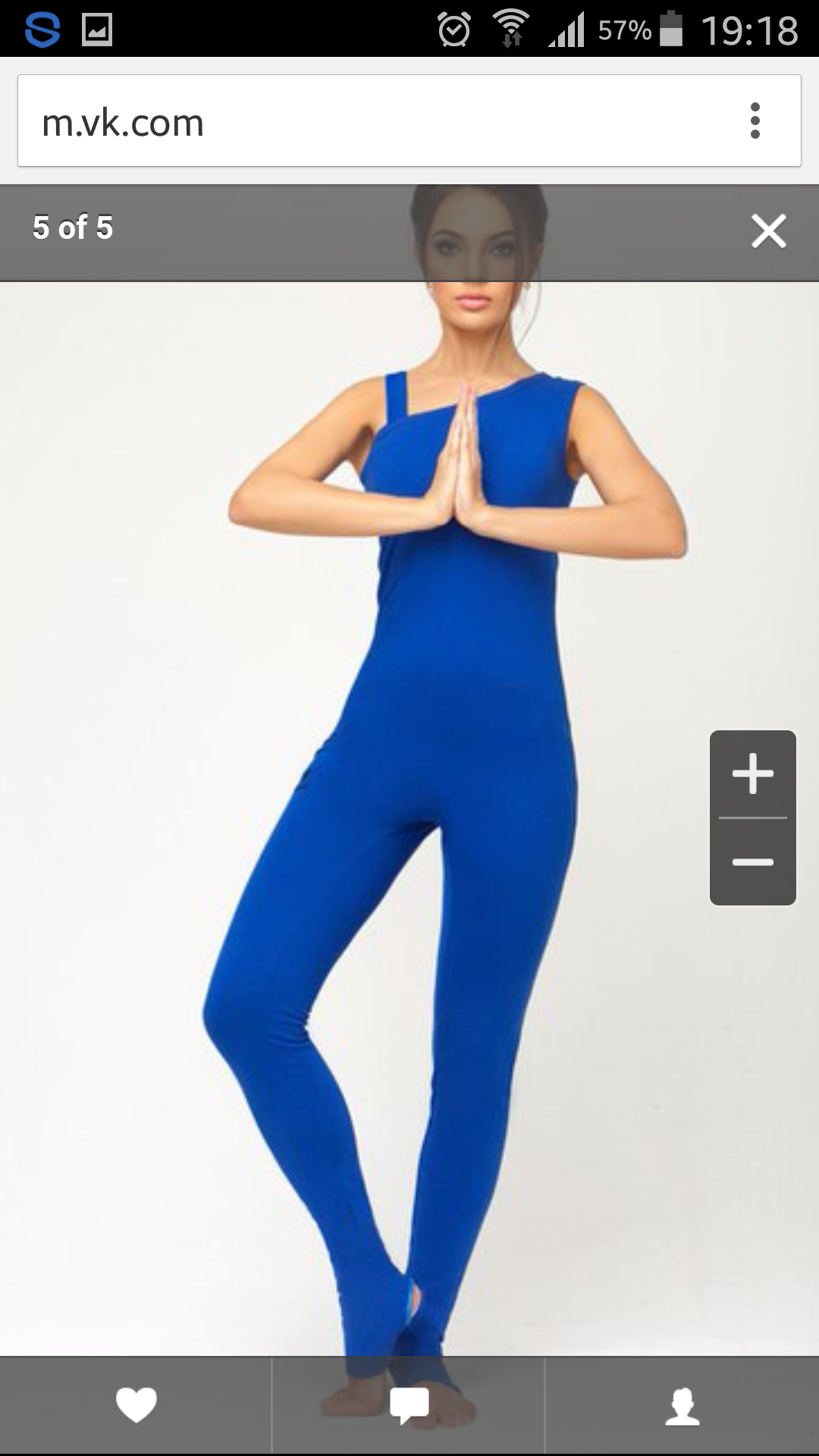
Task: Close the photo viewer
Action: (x=768, y=231)
